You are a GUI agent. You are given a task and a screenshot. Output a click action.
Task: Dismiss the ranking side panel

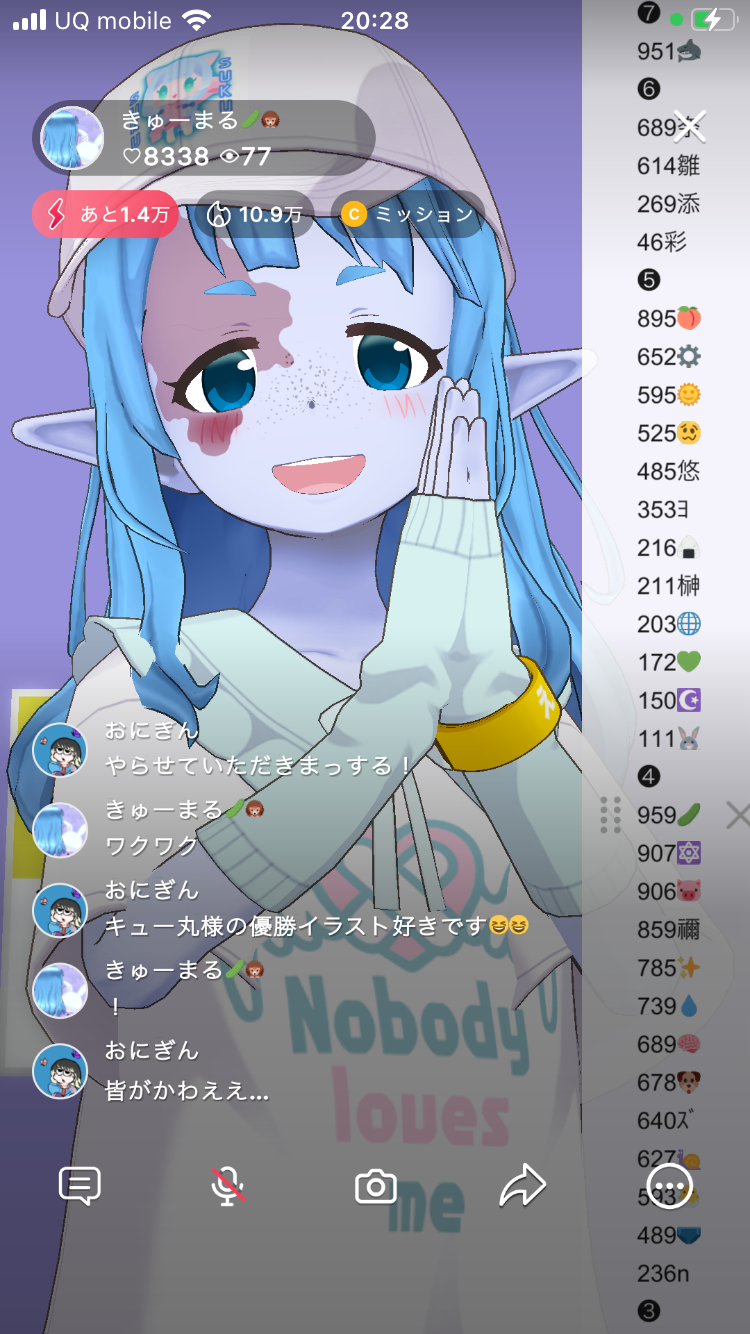[737, 815]
